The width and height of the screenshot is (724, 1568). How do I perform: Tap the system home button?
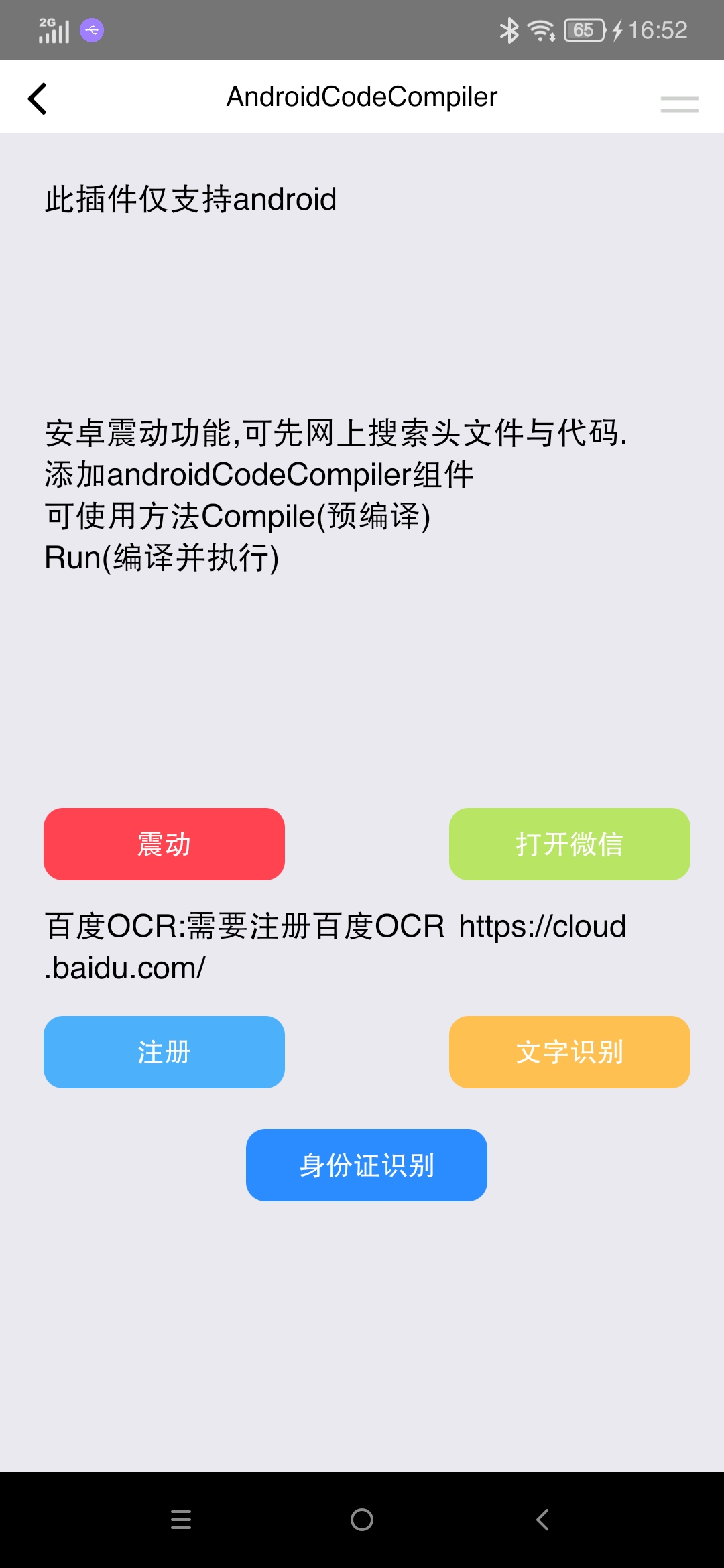pos(362,1520)
